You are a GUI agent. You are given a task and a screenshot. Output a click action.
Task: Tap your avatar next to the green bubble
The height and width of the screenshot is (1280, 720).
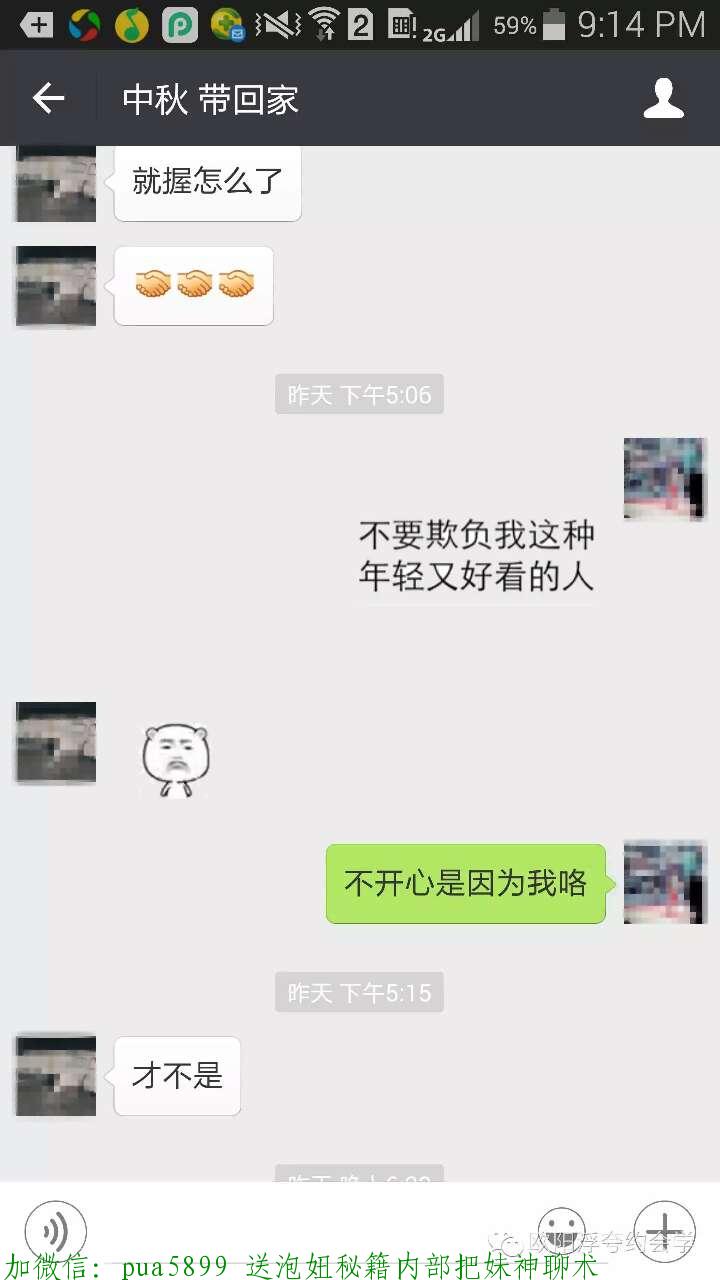point(664,881)
